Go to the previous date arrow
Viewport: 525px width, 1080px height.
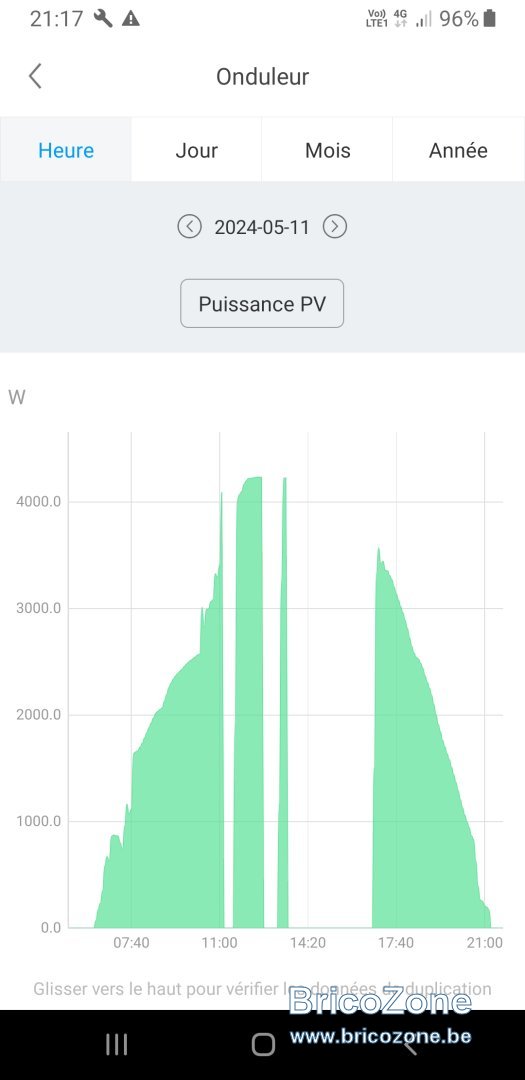coord(189,226)
